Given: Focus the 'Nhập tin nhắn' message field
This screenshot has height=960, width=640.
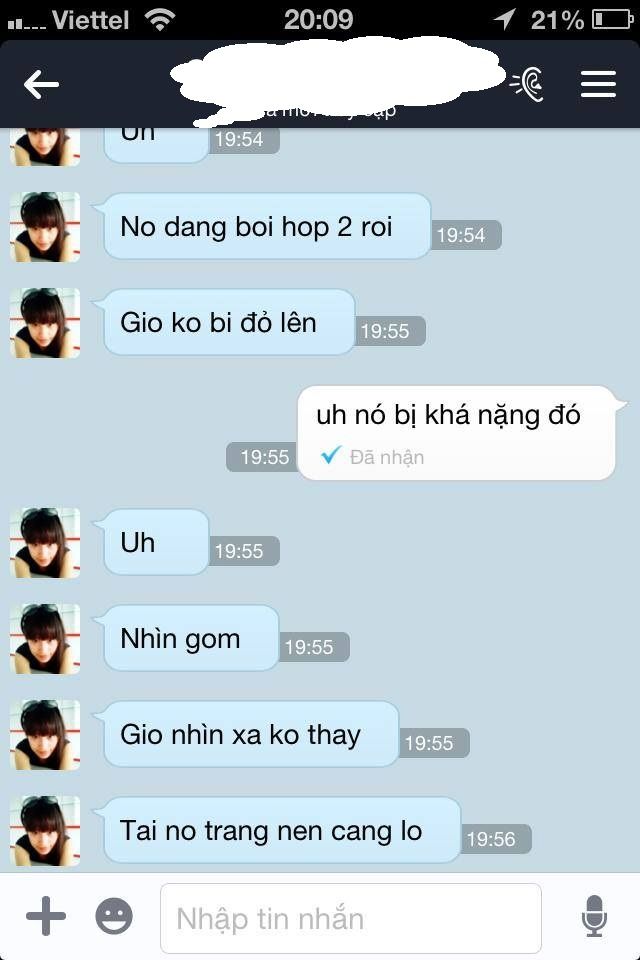Looking at the screenshot, I should pyautogui.click(x=350, y=918).
